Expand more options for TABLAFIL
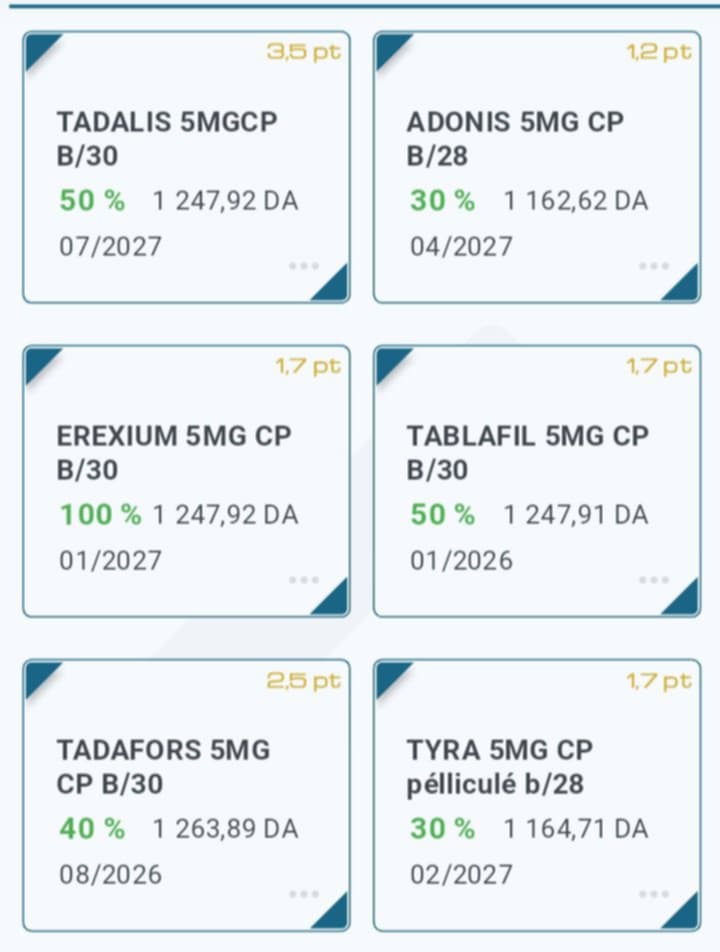The height and width of the screenshot is (952, 720). point(653,580)
